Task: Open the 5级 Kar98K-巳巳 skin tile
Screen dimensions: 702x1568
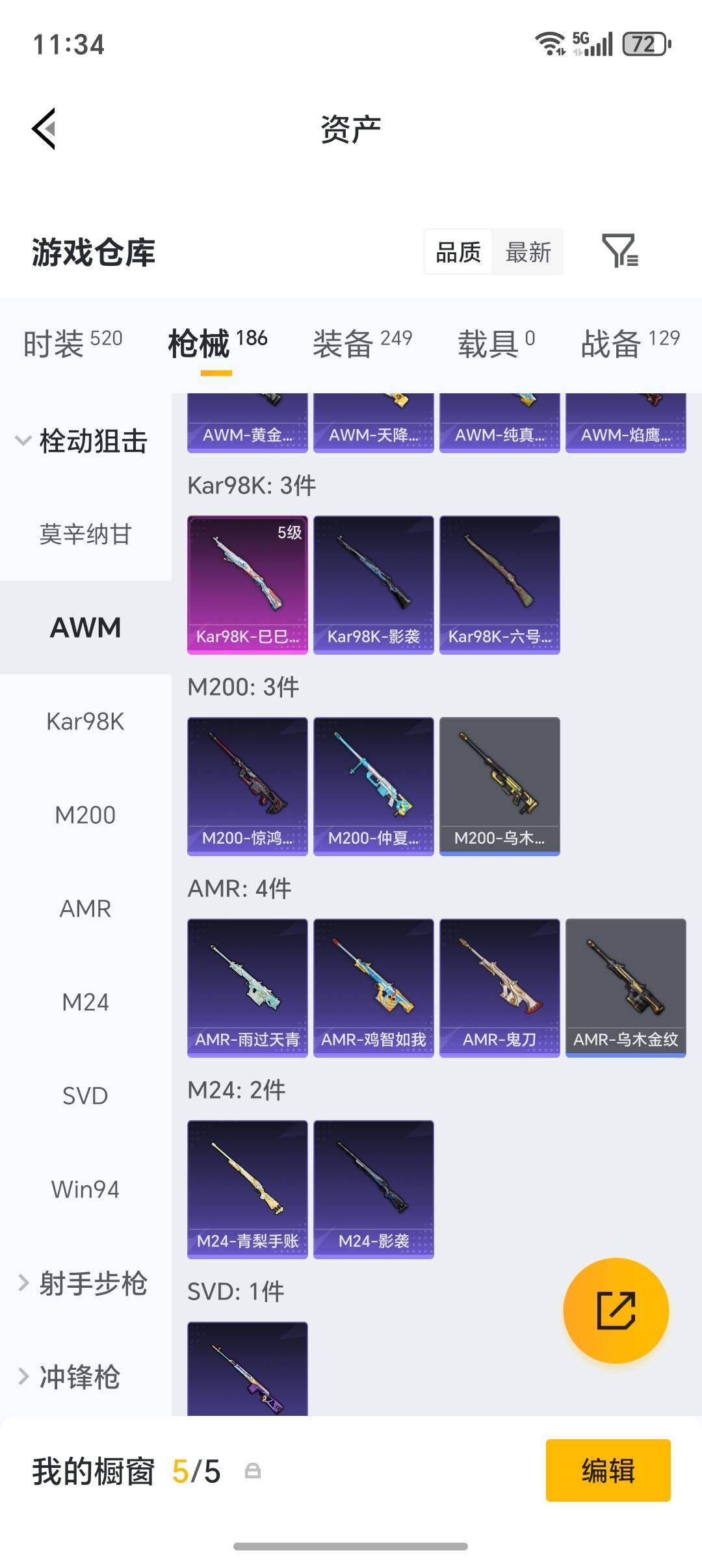Action: click(x=248, y=584)
